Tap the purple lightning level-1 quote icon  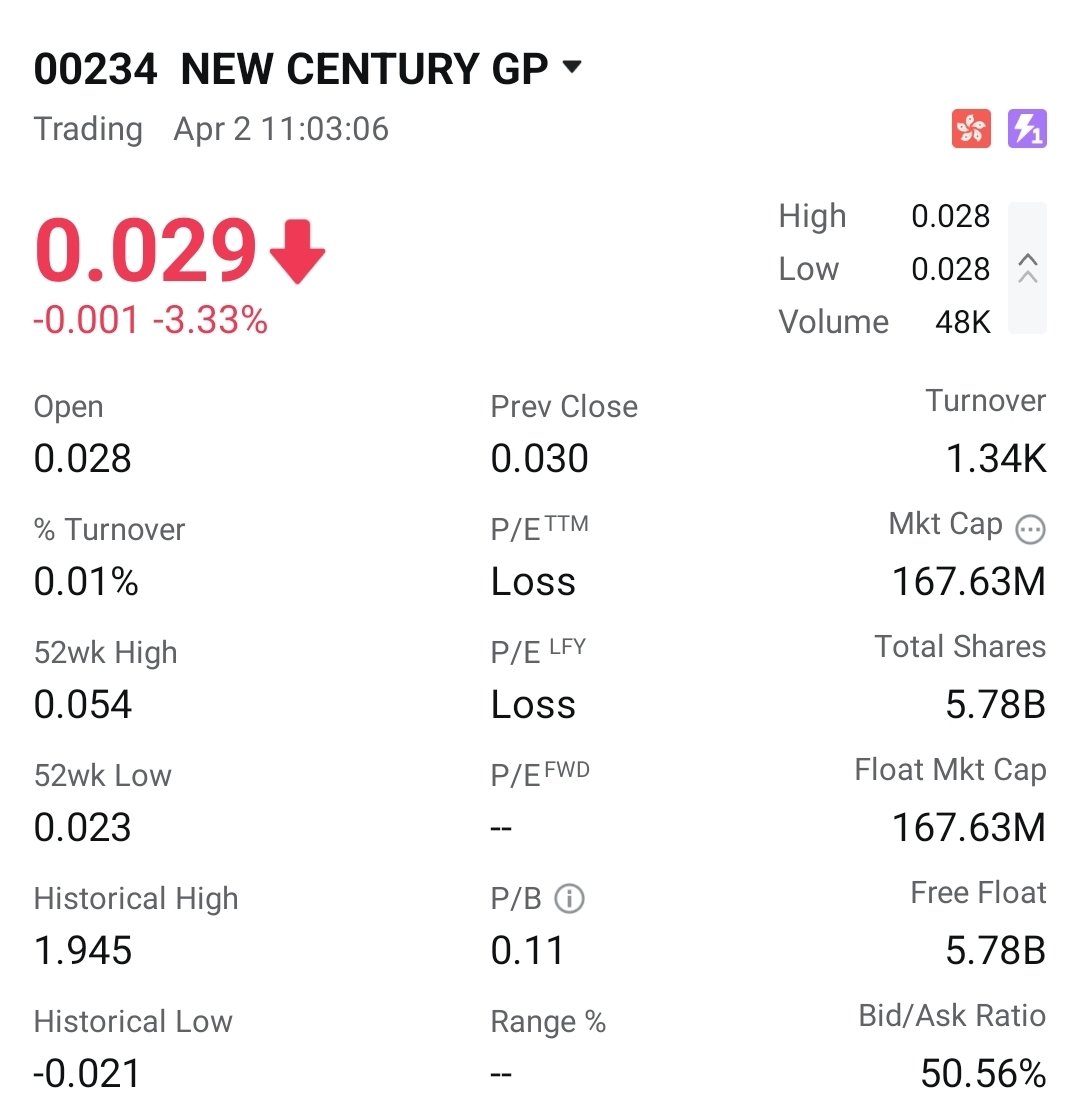1026,129
